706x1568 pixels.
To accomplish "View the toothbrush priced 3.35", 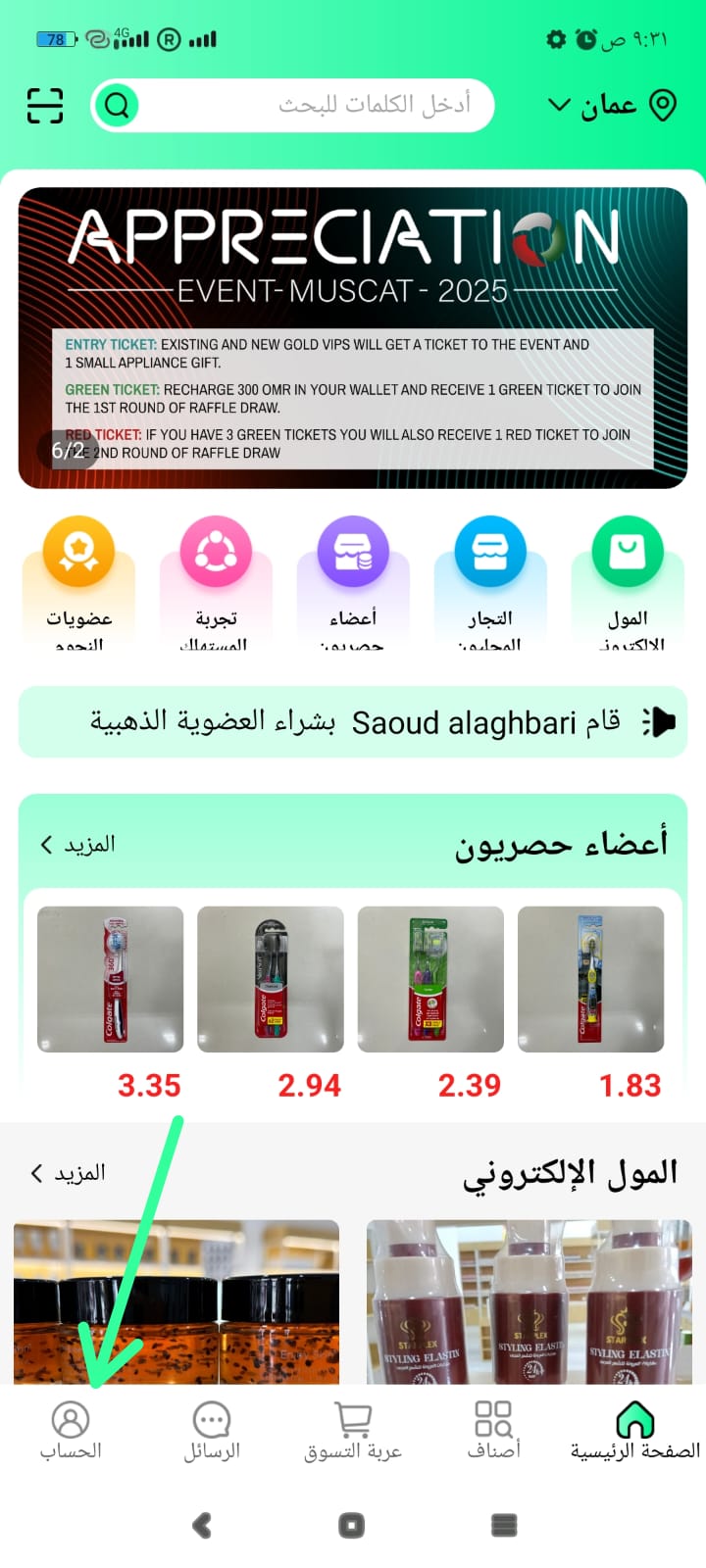I will click(111, 980).
